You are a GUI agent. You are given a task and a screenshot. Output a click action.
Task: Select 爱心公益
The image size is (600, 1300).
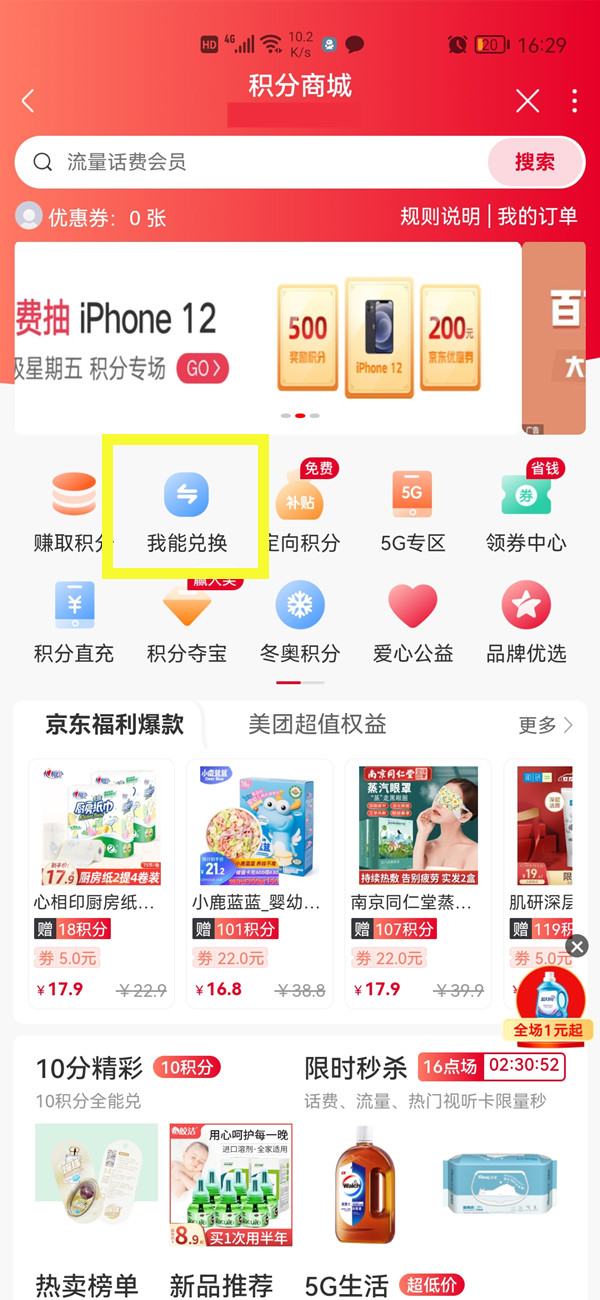pyautogui.click(x=413, y=622)
